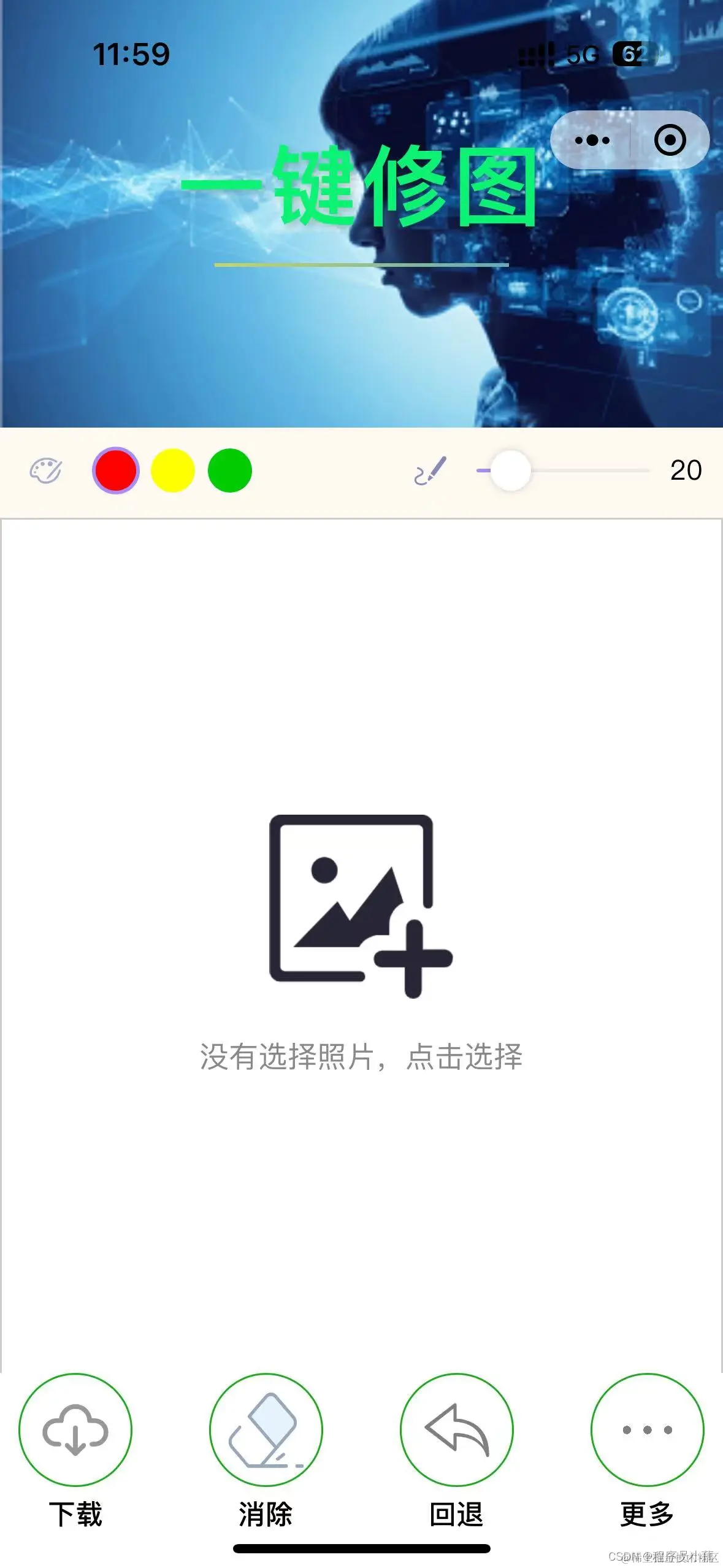Tap the brush size value 20

[x=685, y=470]
